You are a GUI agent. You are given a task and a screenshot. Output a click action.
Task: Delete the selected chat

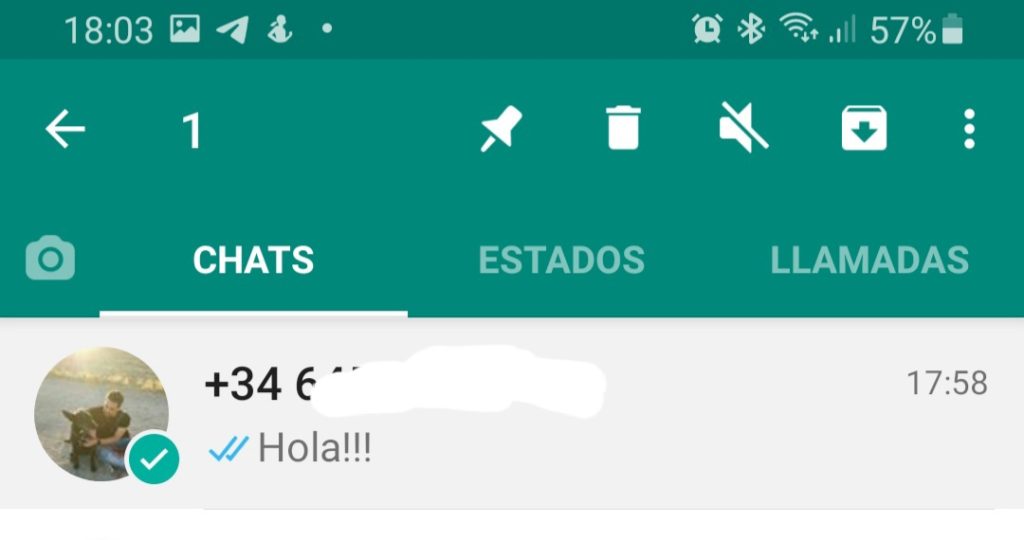623,130
